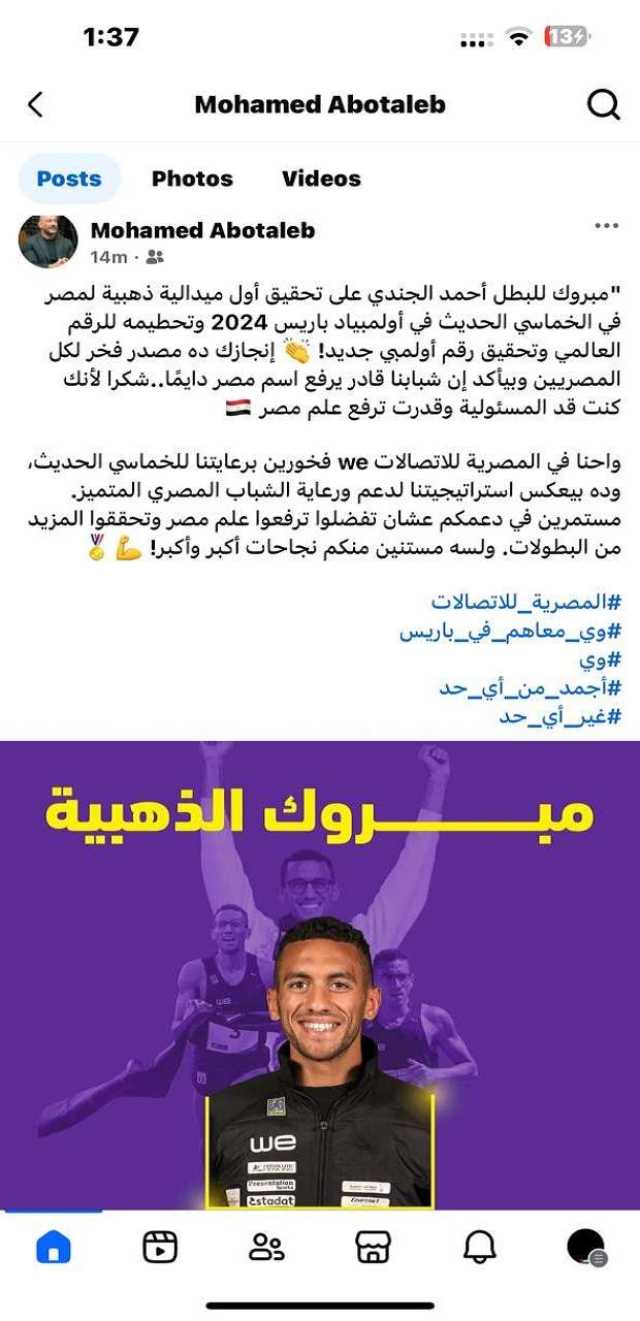Open the profile menu tab
Image resolution: width=640 pixels, height=1321 pixels.
[585, 1246]
